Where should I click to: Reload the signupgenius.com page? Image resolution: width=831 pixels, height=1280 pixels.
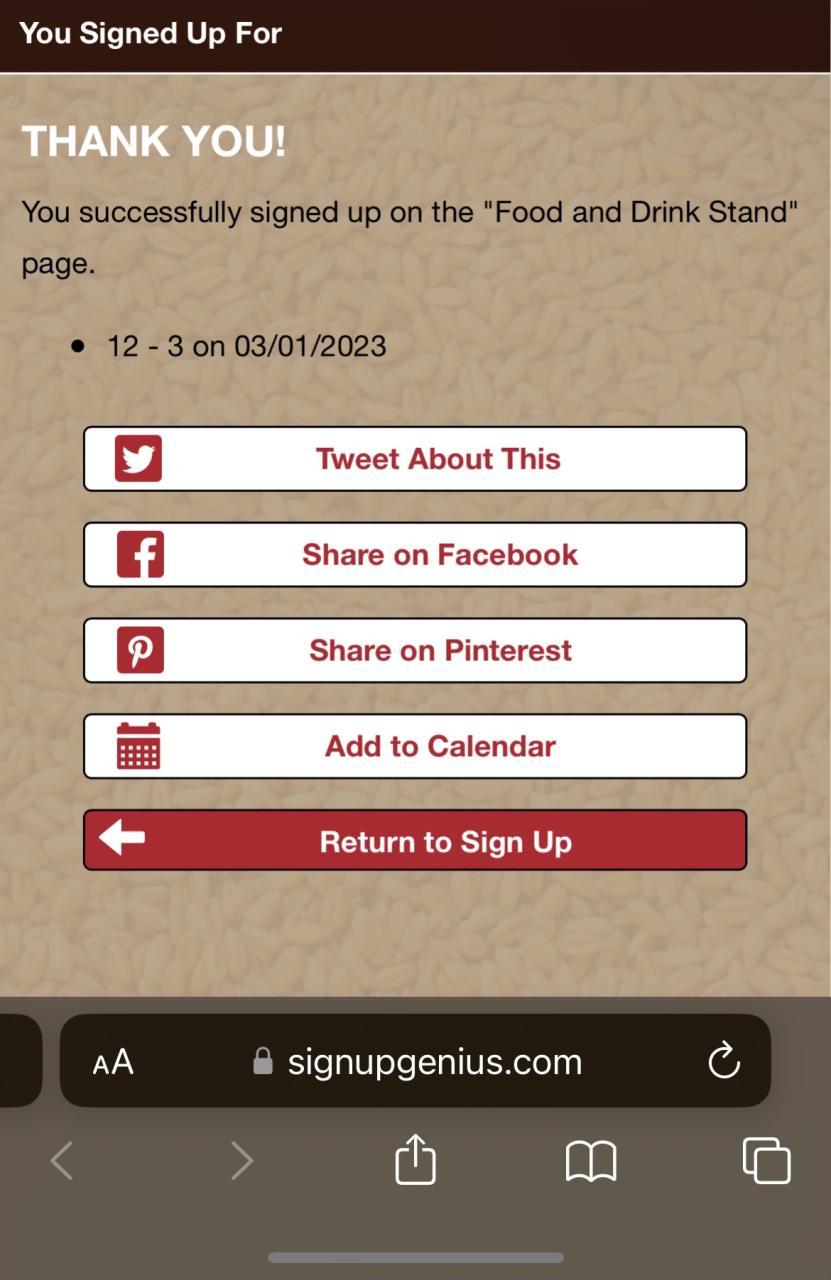(723, 1061)
